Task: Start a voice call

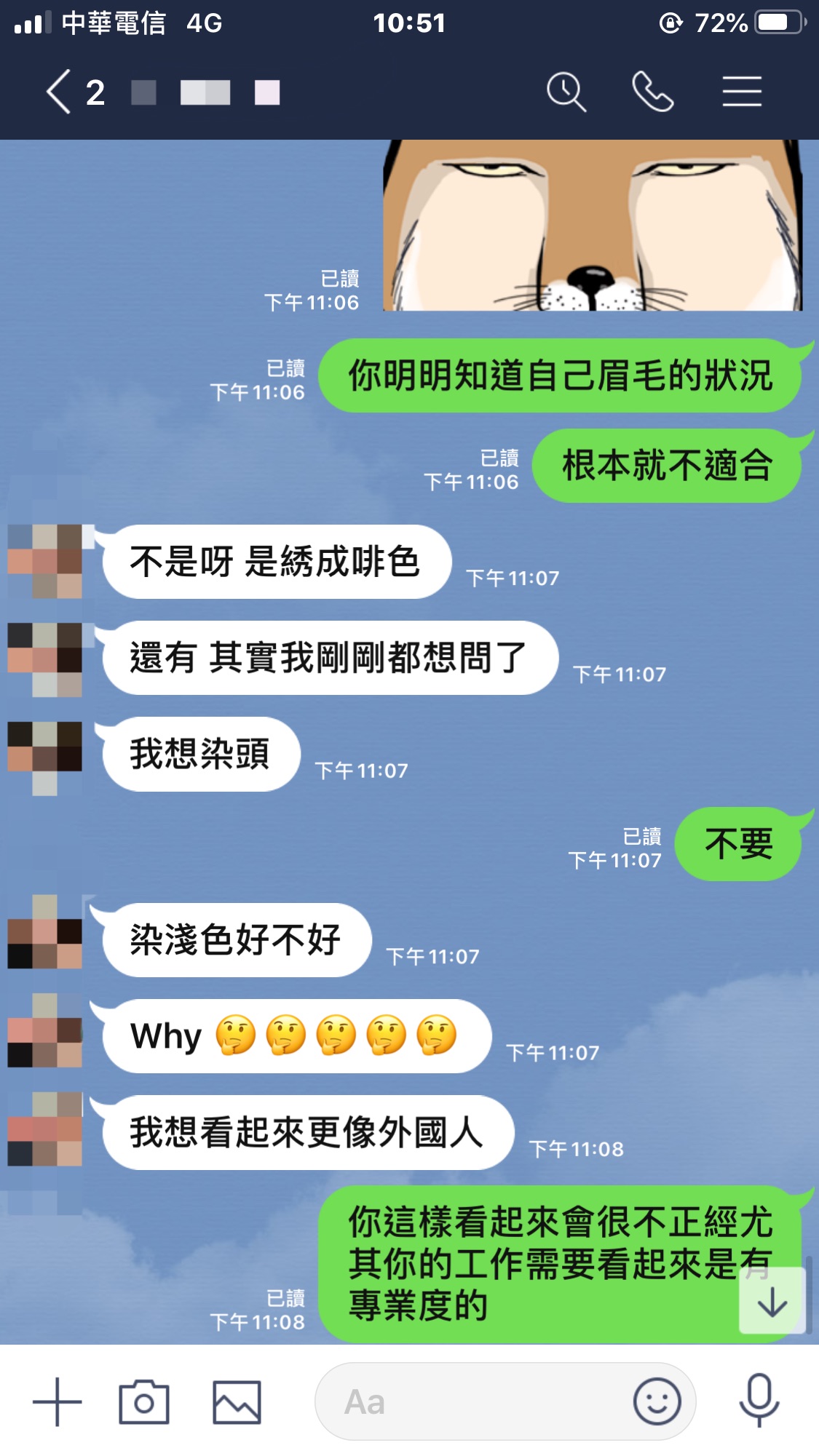Action: point(652,92)
